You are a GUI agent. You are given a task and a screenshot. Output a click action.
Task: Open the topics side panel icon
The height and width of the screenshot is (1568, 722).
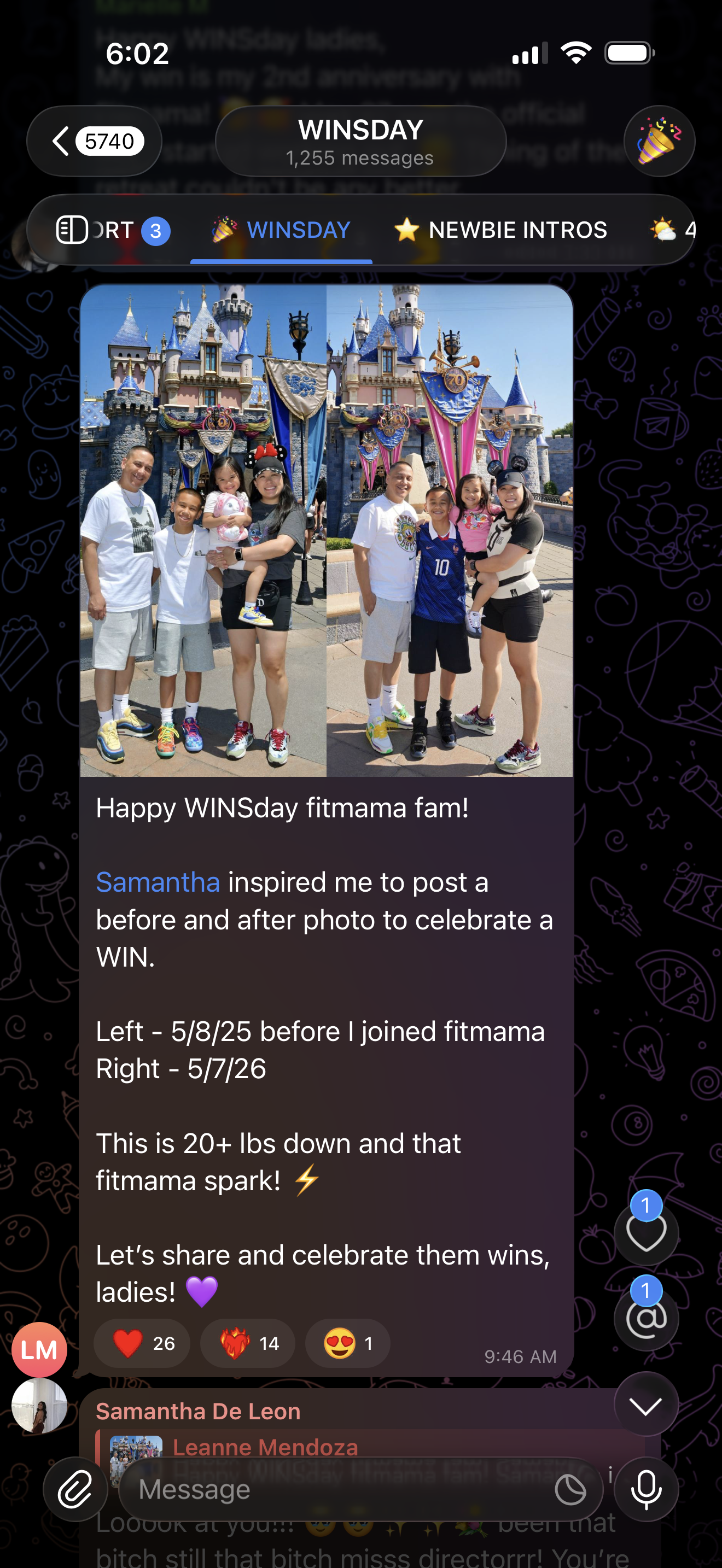point(72,230)
